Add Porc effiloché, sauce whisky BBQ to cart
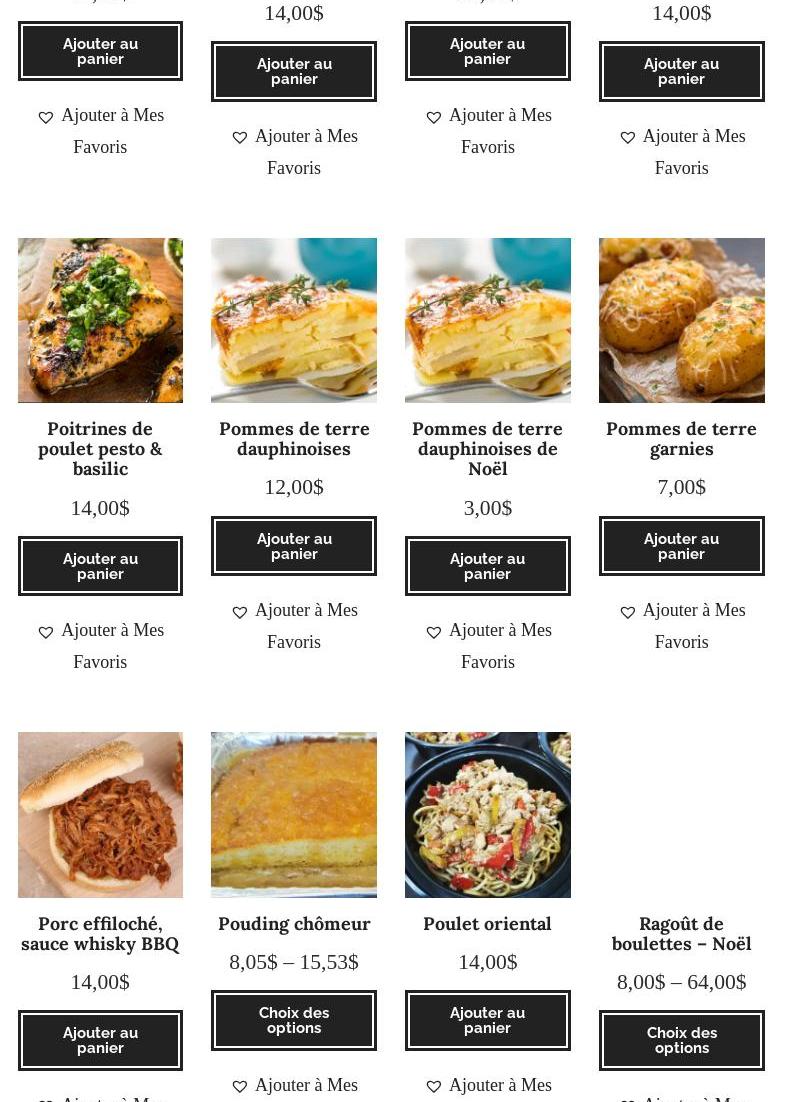Image resolution: width=785 pixels, height=1102 pixels. click(x=100, y=1040)
